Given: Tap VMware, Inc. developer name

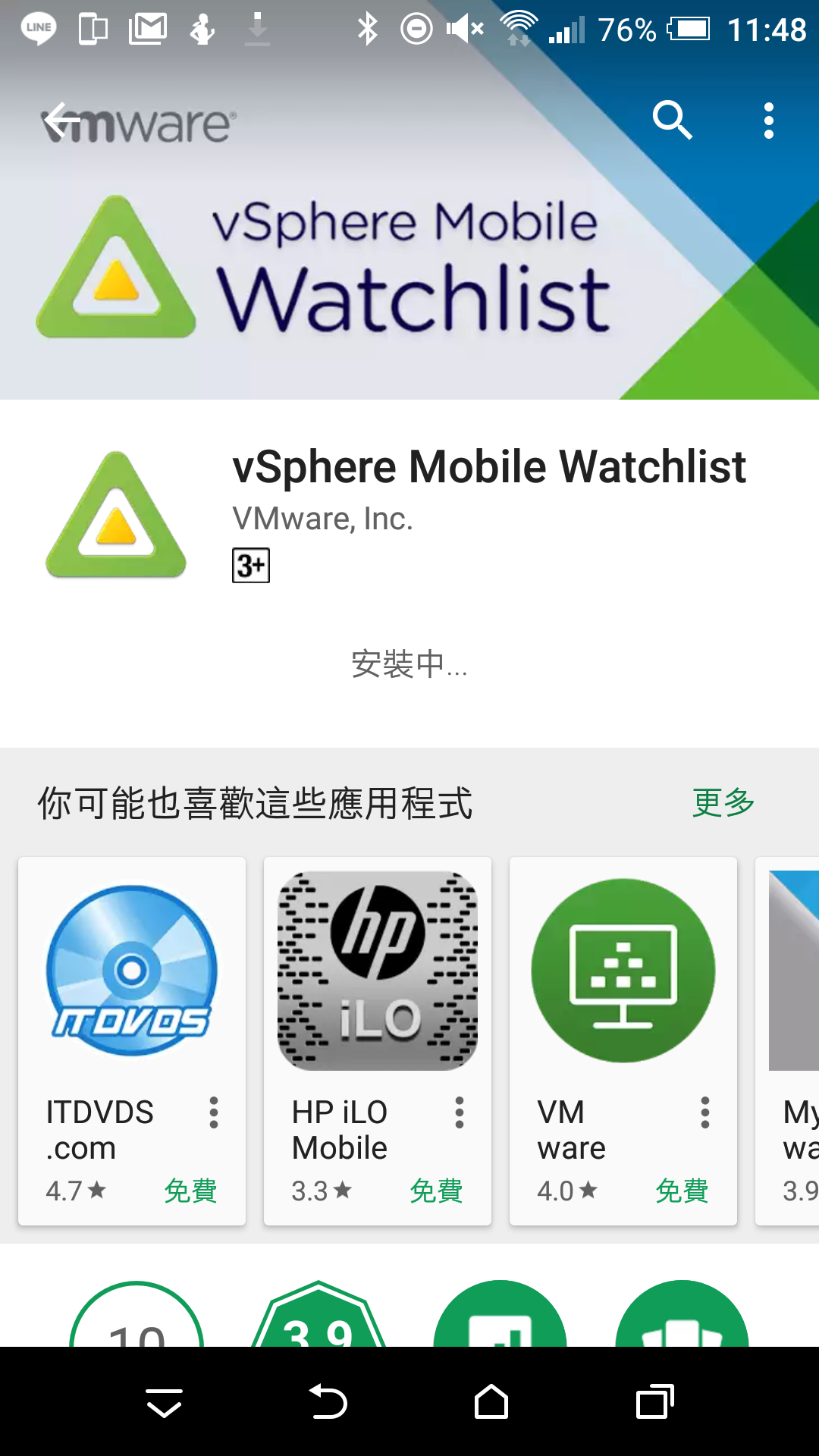Looking at the screenshot, I should click(323, 519).
